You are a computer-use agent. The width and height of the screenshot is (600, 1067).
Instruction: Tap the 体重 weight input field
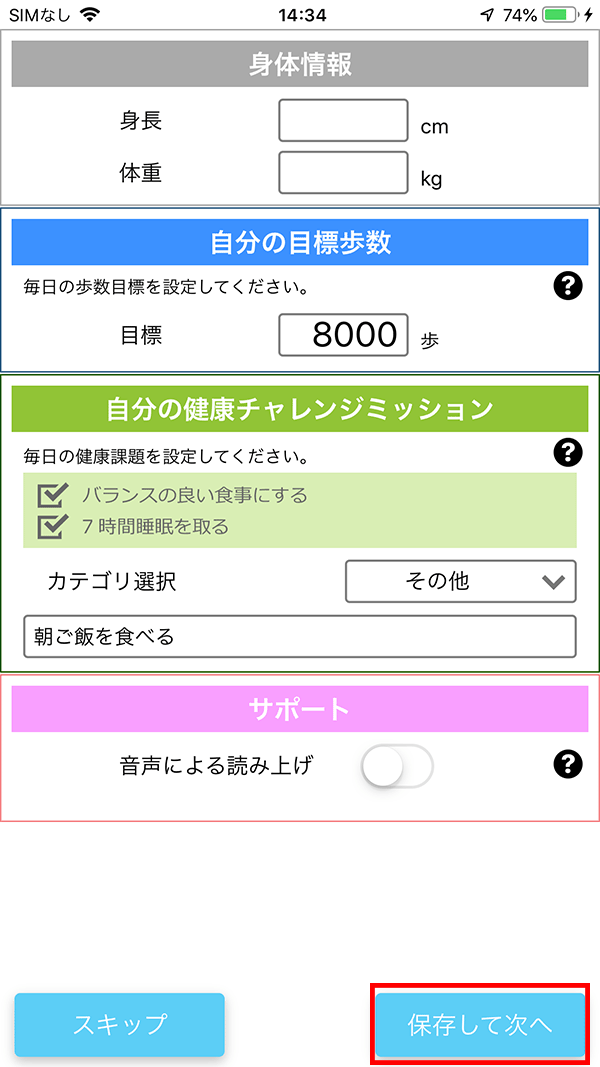coord(343,173)
